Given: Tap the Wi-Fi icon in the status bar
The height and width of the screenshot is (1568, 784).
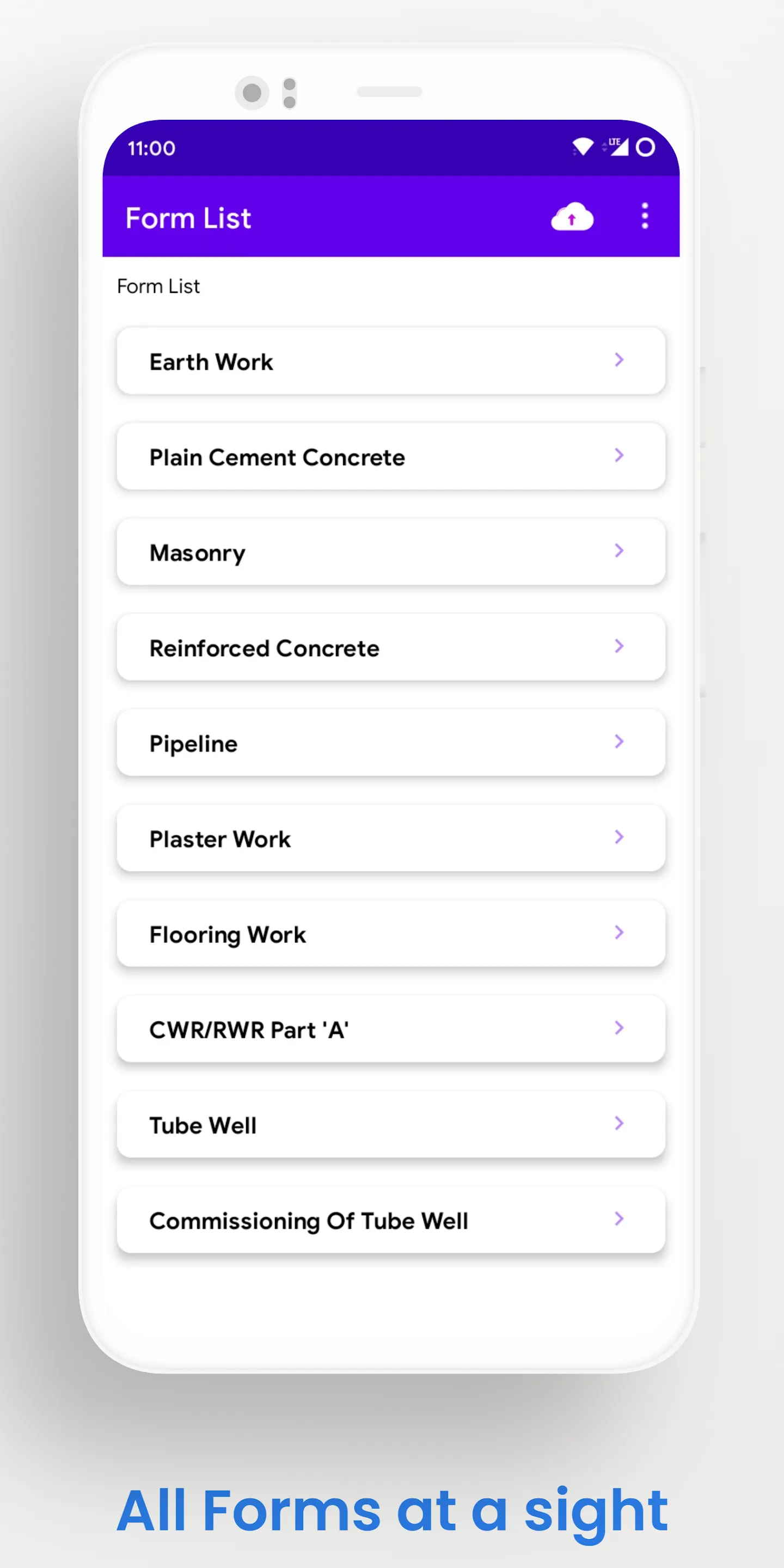Looking at the screenshot, I should click(x=582, y=146).
